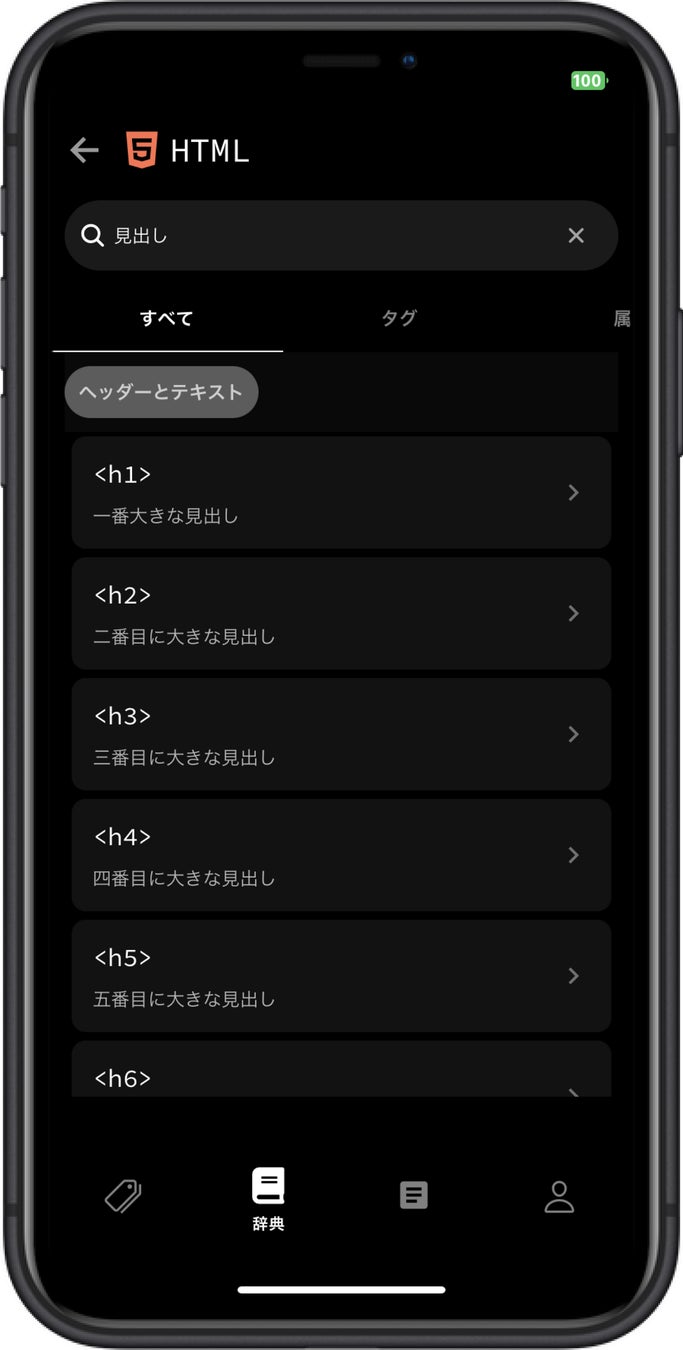Image resolution: width=683 pixels, height=1350 pixels.
Task: Clear the search text with the X
Action: pos(576,235)
